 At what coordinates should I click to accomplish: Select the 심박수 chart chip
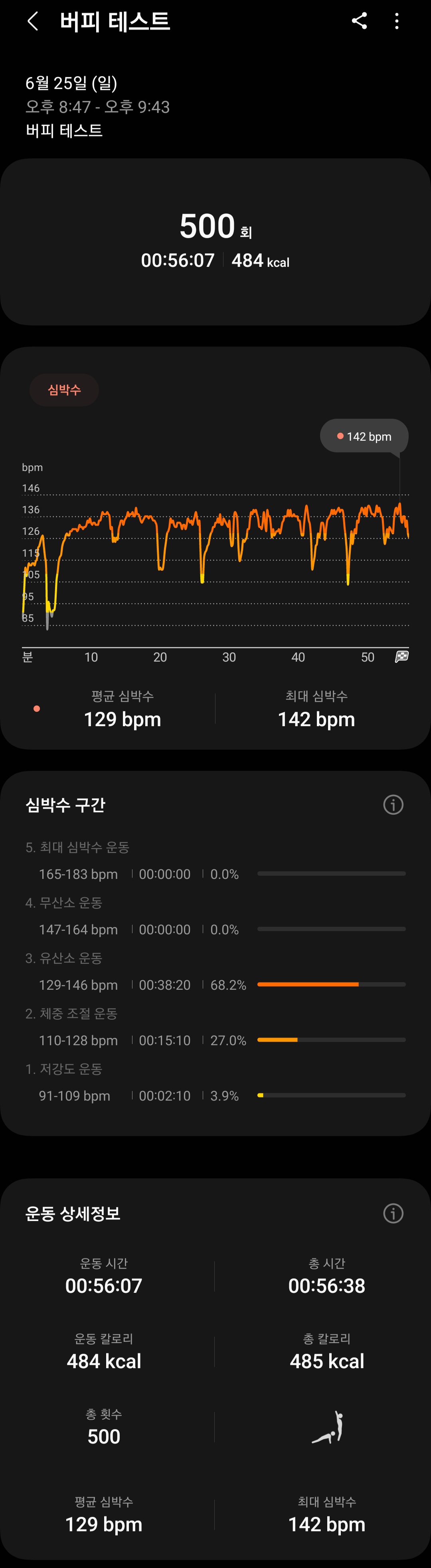[x=65, y=390]
